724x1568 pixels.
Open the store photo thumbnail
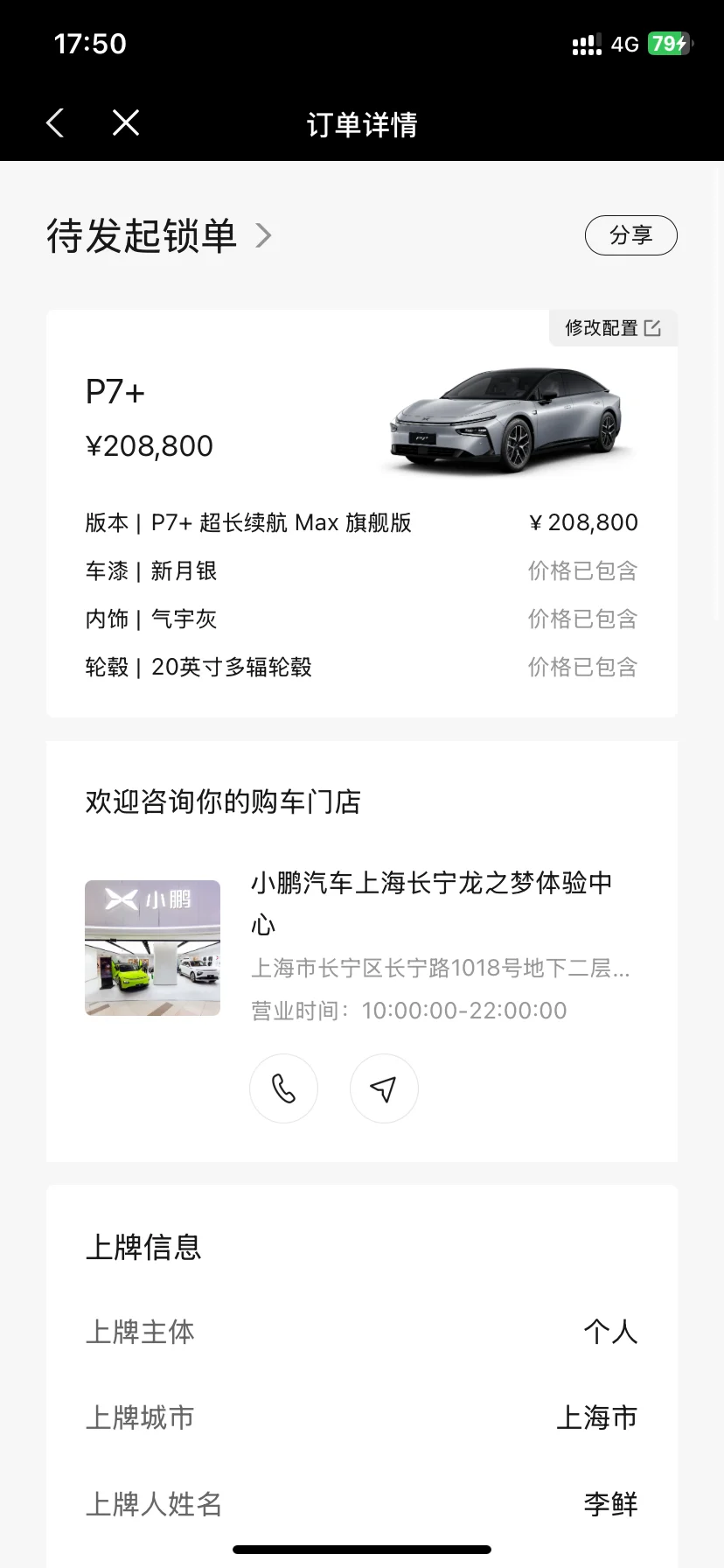[152, 948]
